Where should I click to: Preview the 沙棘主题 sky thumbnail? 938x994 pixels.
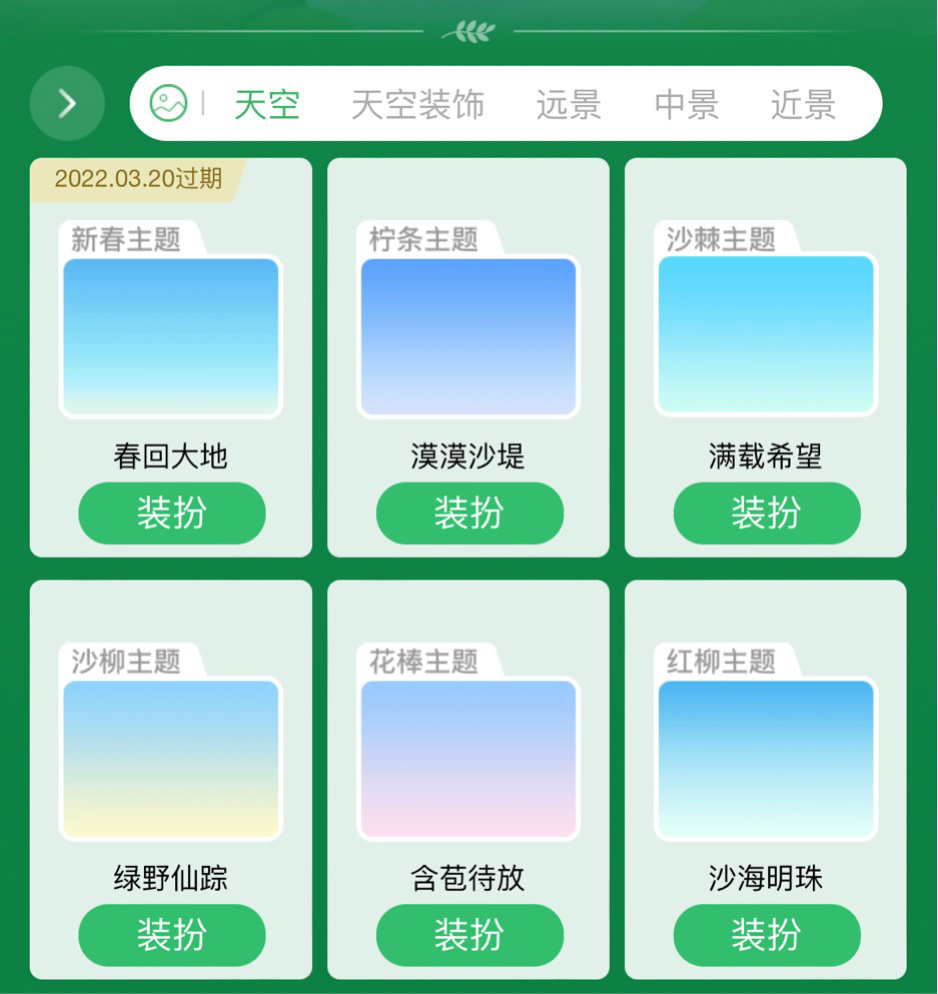(x=766, y=334)
